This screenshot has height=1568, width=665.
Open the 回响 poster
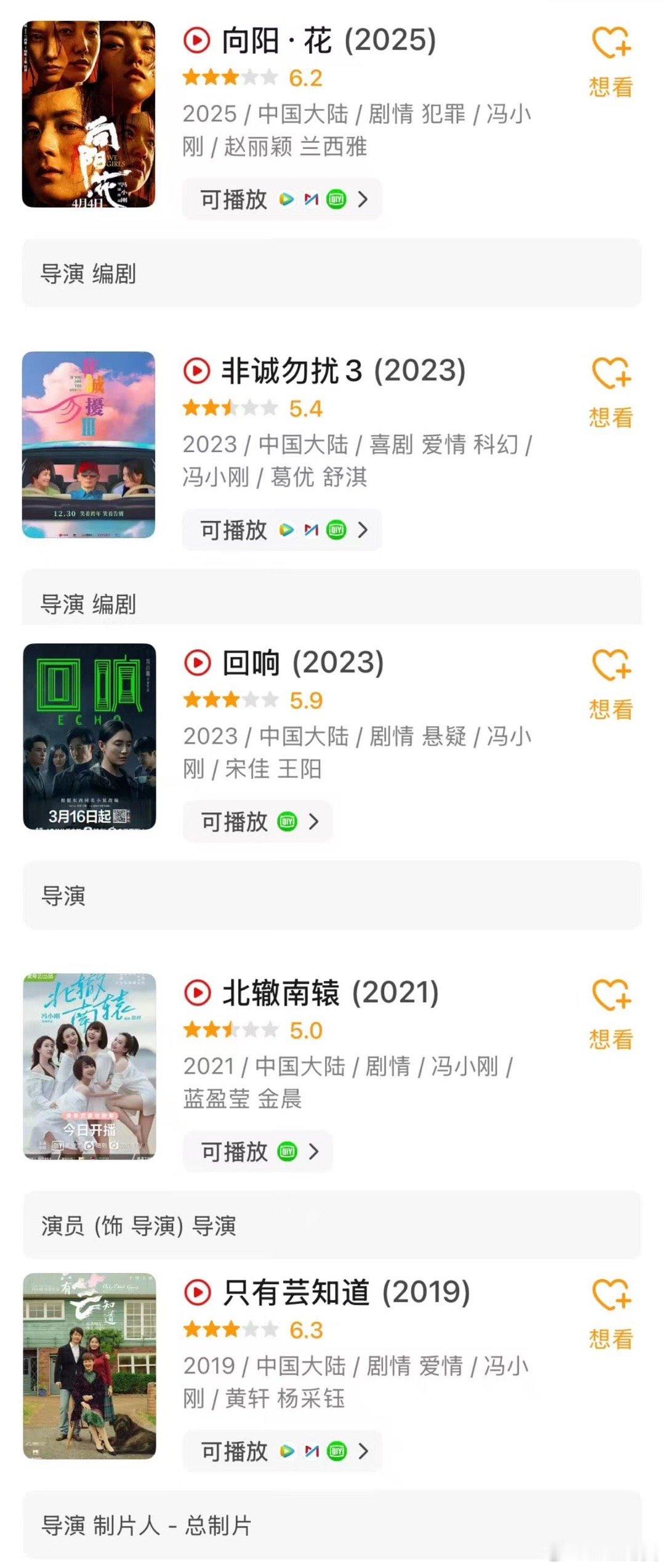[x=89, y=737]
